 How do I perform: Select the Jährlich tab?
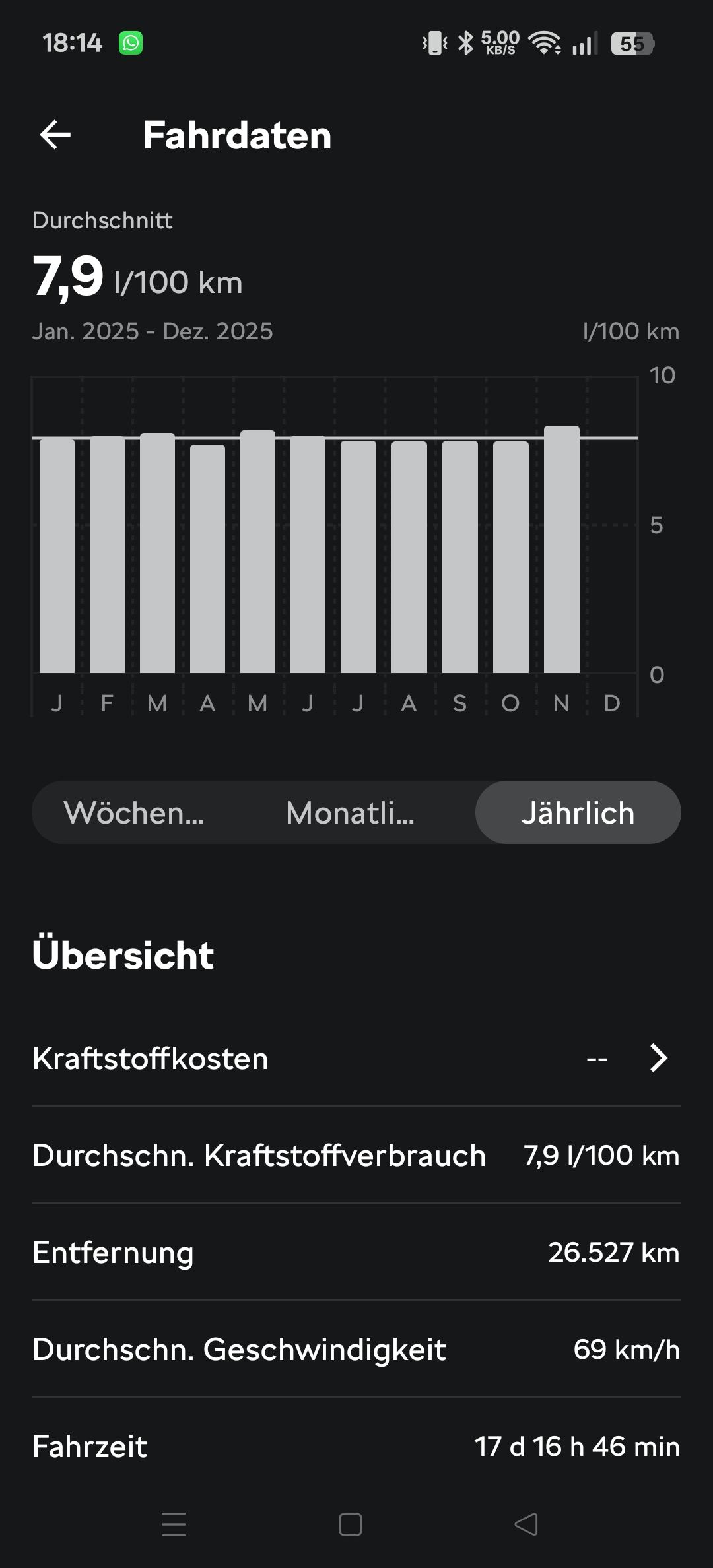578,812
